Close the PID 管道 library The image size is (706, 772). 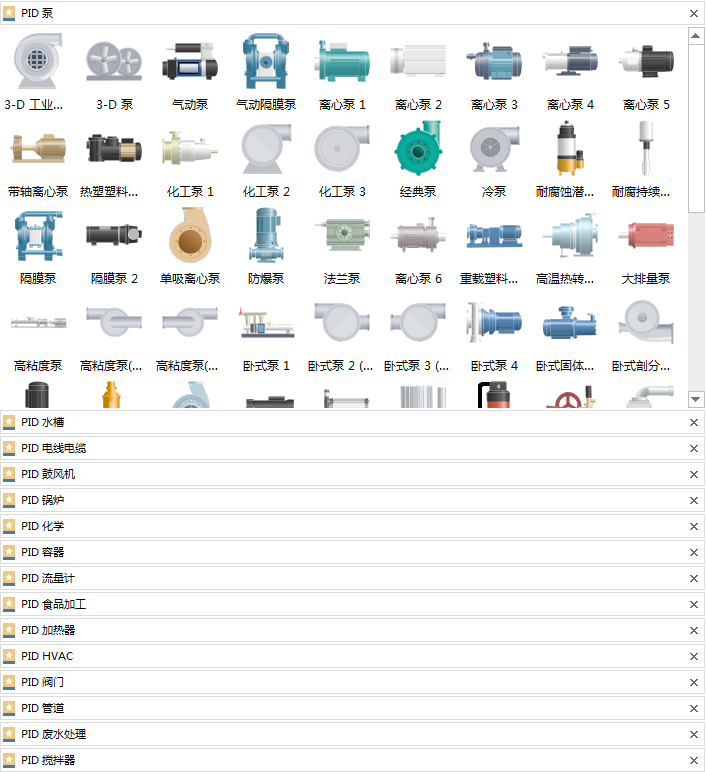click(x=694, y=708)
